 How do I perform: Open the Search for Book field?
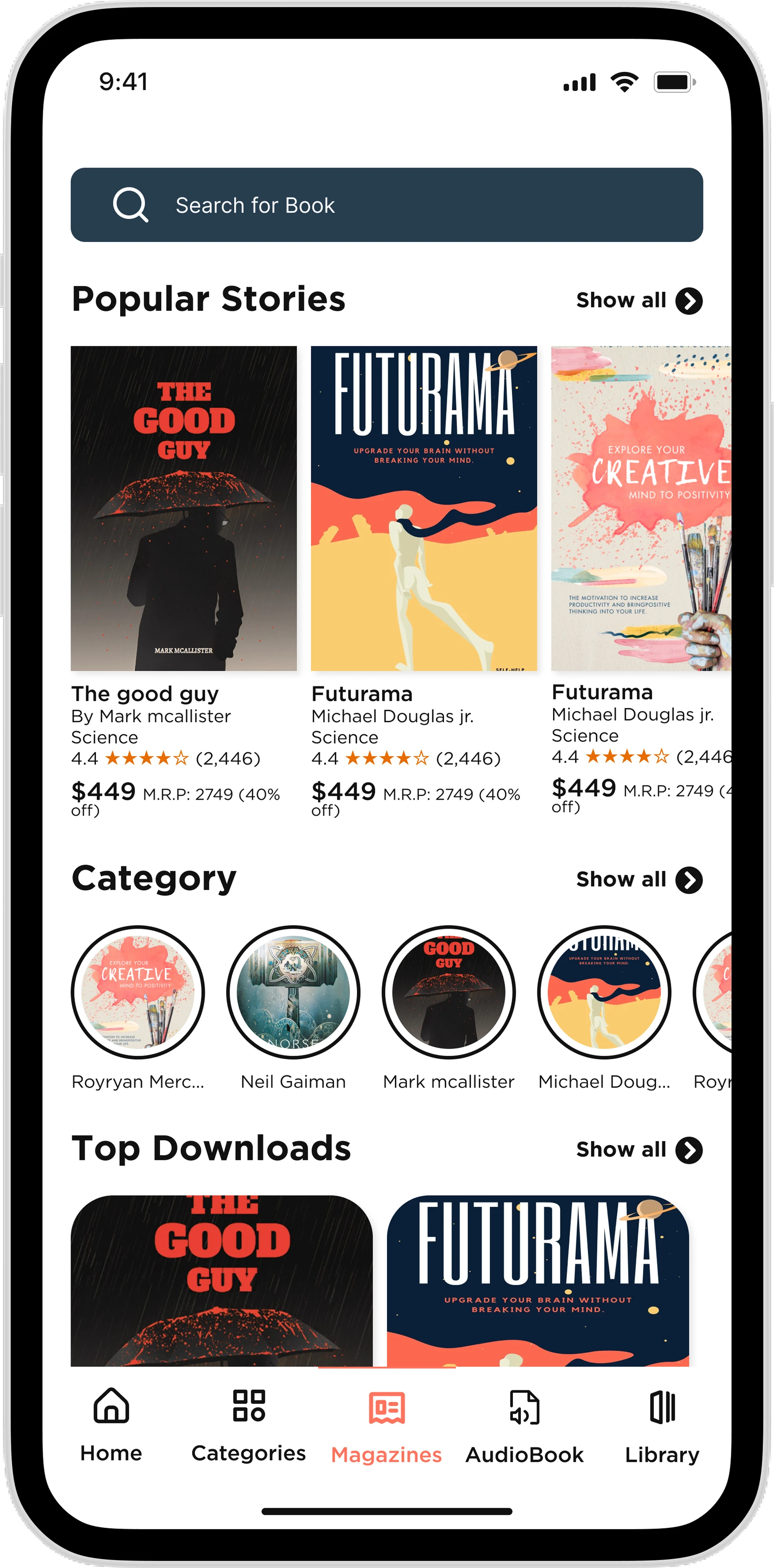[x=387, y=205]
